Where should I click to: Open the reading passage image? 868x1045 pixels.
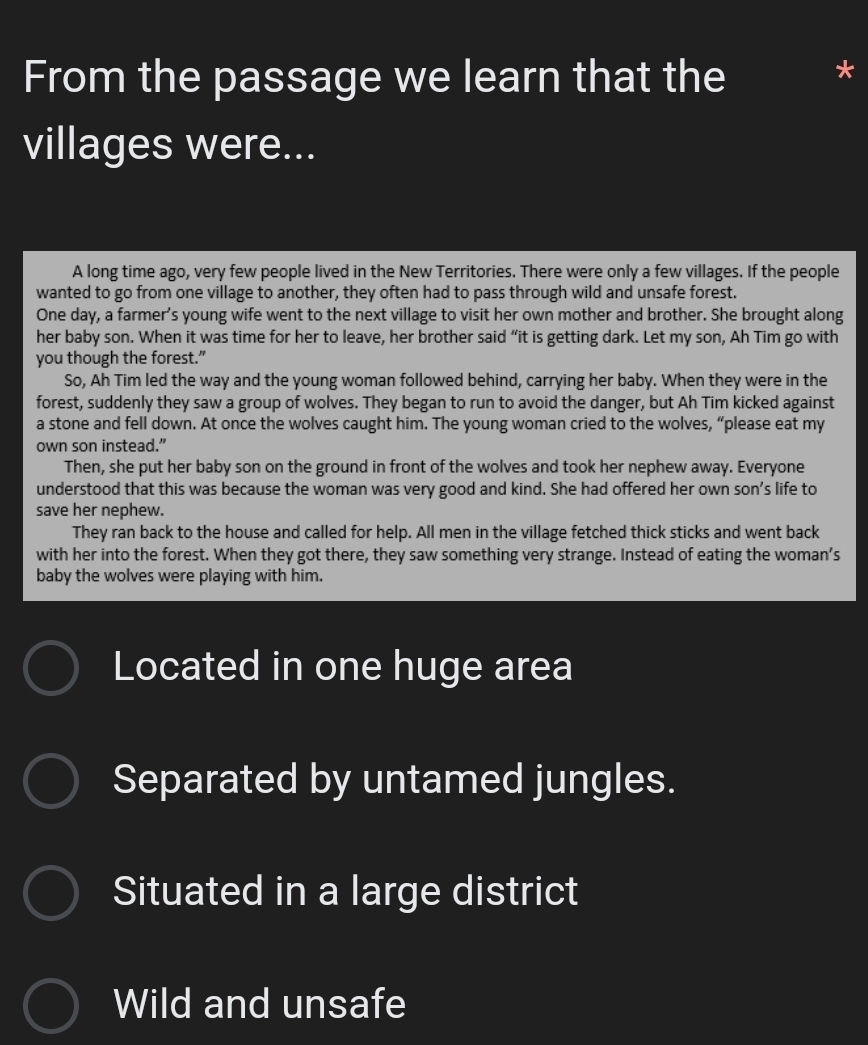(x=439, y=425)
